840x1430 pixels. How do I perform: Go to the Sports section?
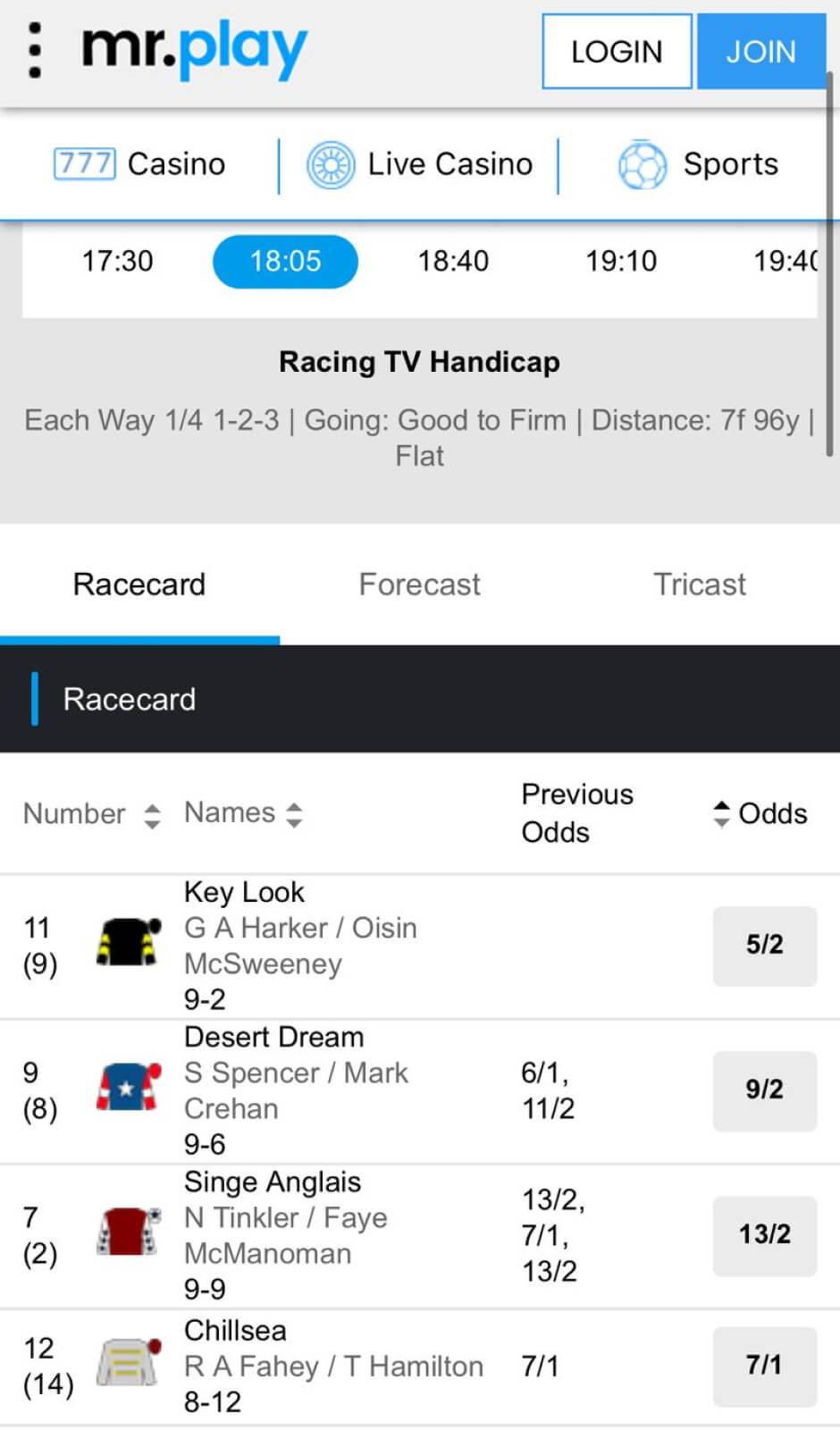(x=698, y=164)
